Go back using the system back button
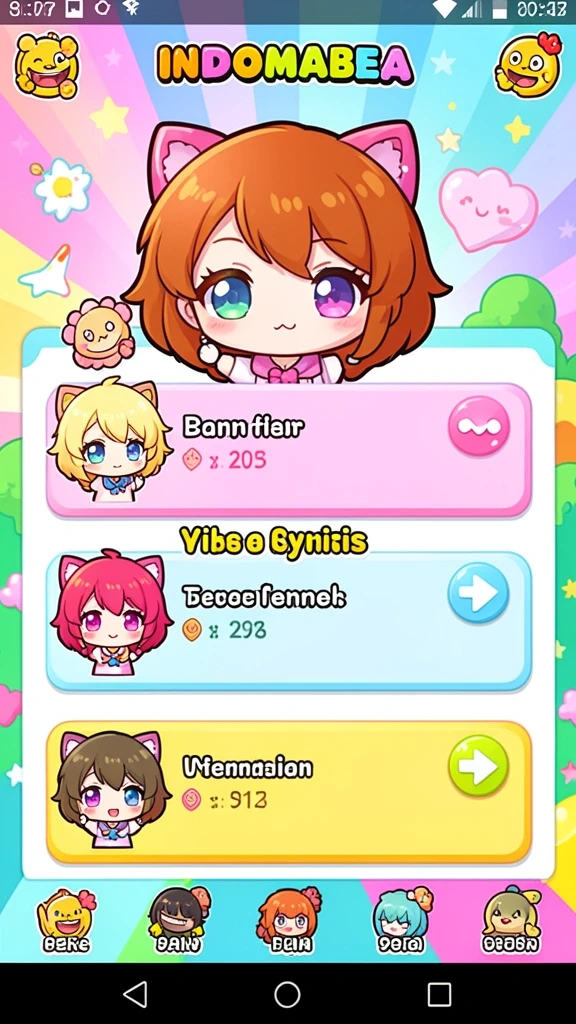Image resolution: width=576 pixels, height=1024 pixels. [135, 995]
